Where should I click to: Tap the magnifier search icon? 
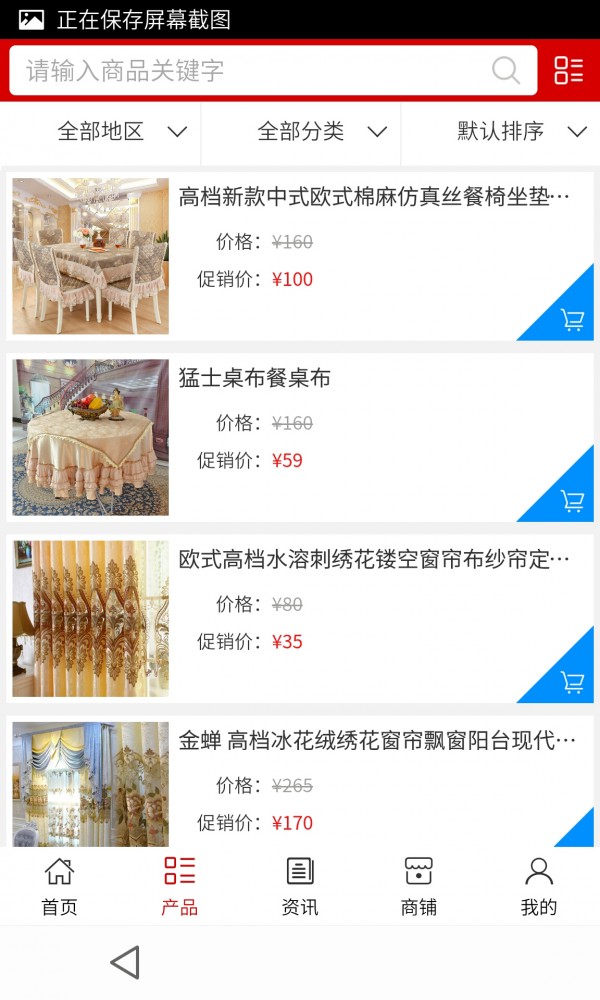[x=506, y=71]
